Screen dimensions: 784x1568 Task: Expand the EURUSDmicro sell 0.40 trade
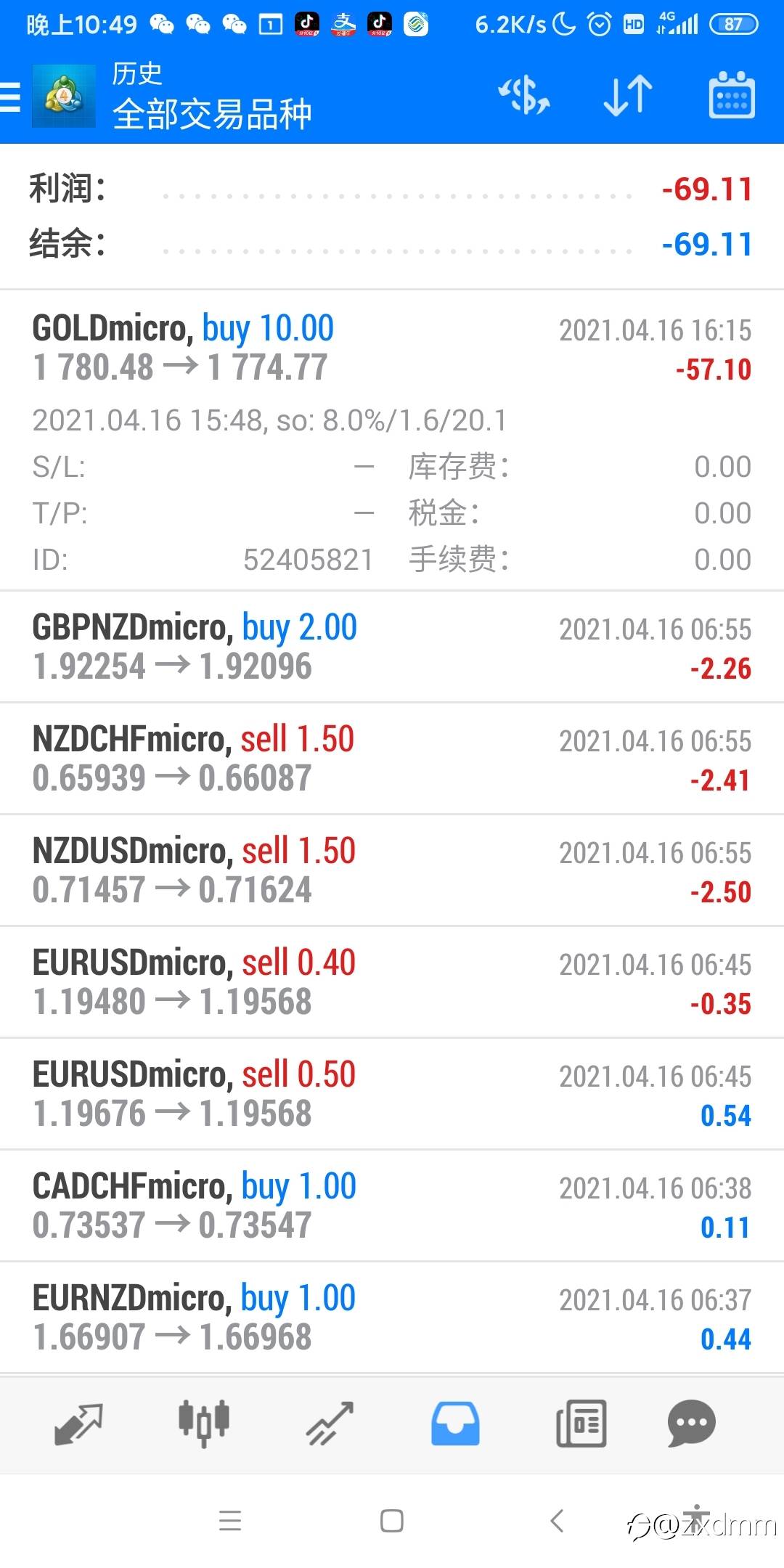point(392,982)
